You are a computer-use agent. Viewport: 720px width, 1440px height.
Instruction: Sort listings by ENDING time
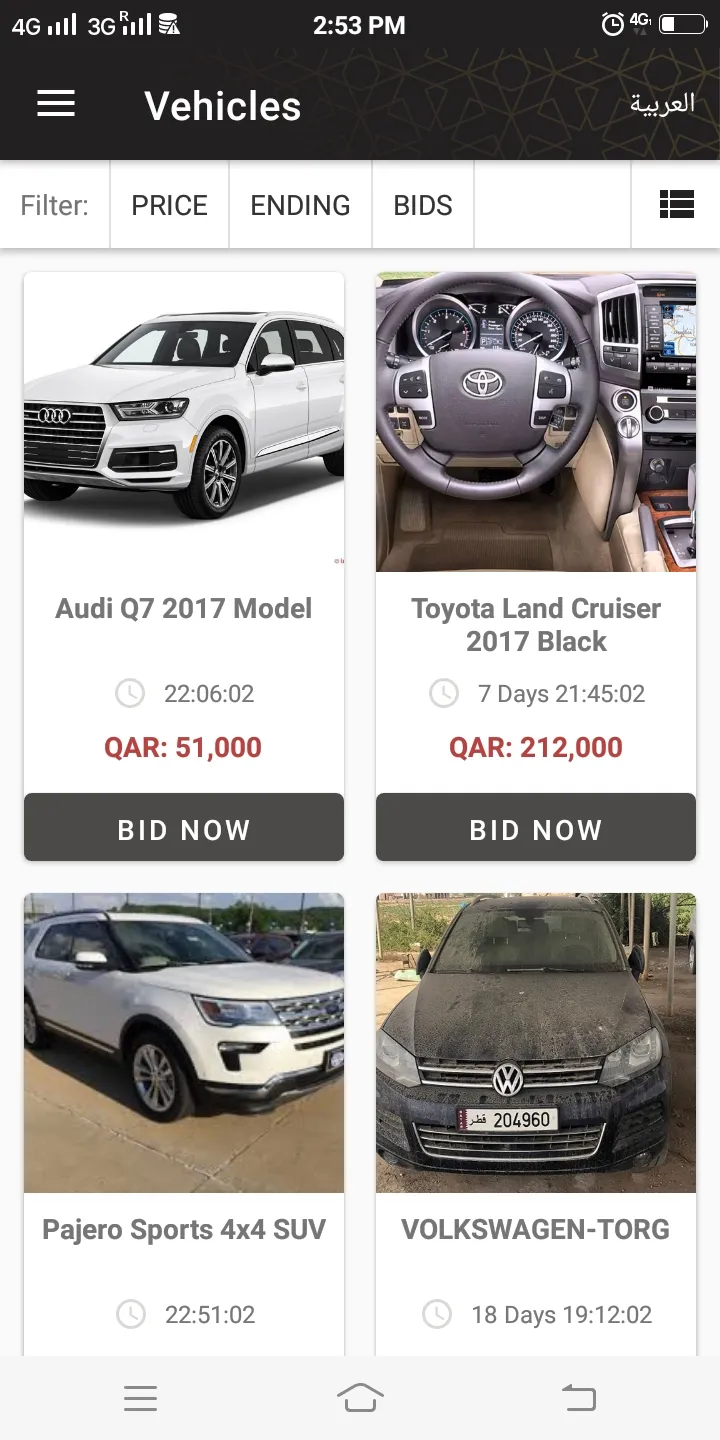300,205
